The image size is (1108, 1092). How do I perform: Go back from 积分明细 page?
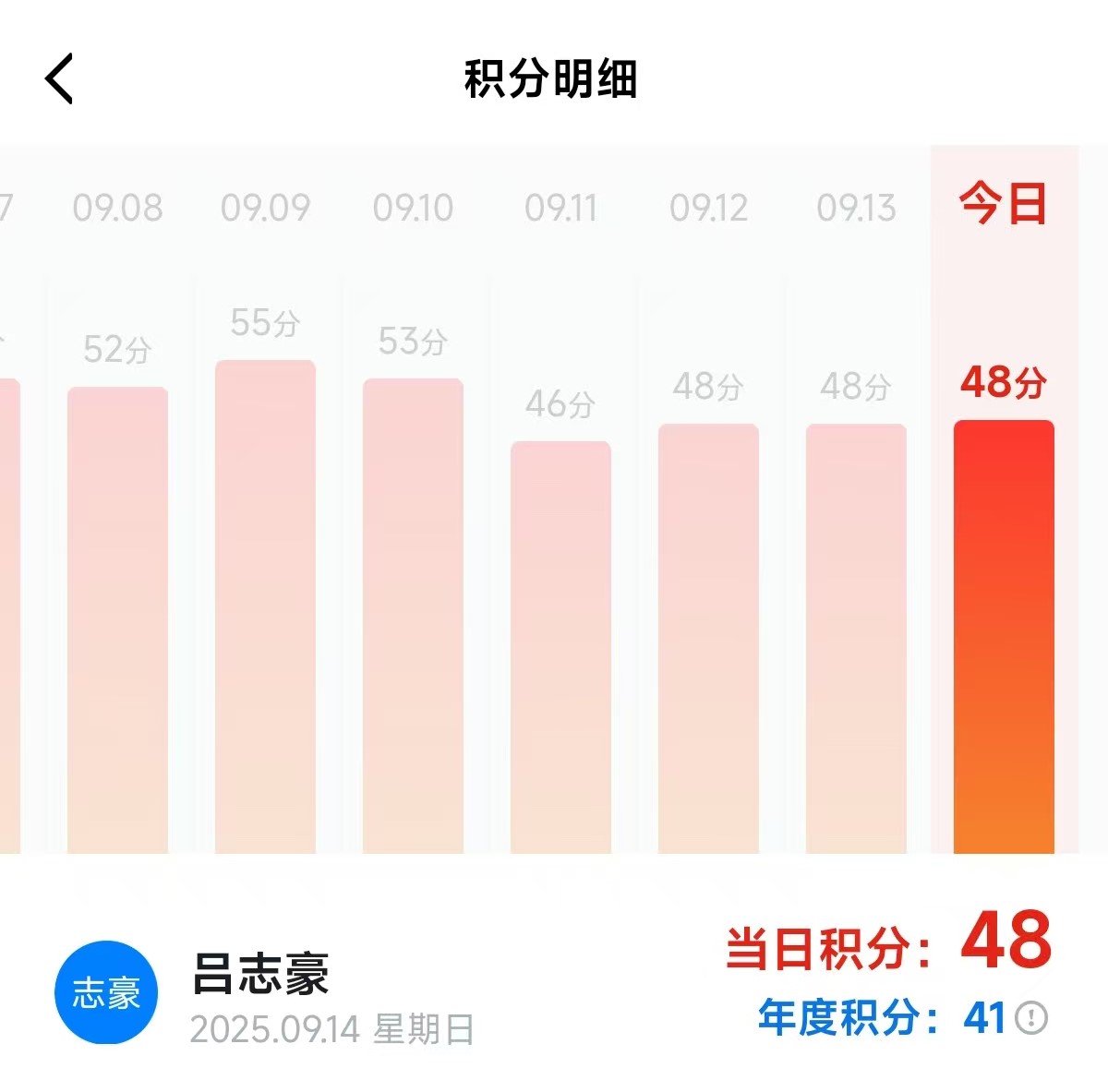pos(59,78)
